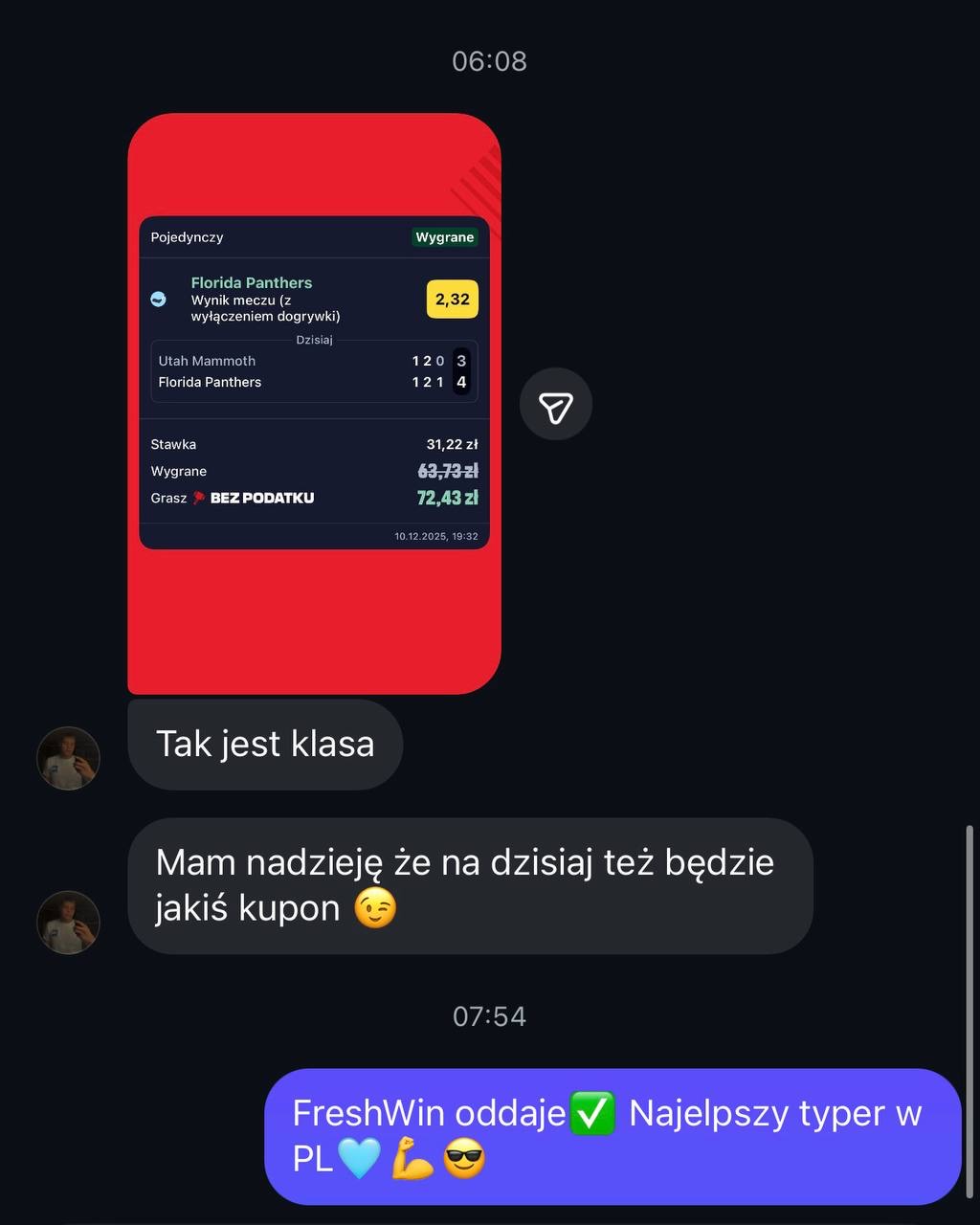Tap the avatar next to "Mam nadzieję" message
This screenshot has width=980, height=1225.
[x=68, y=923]
